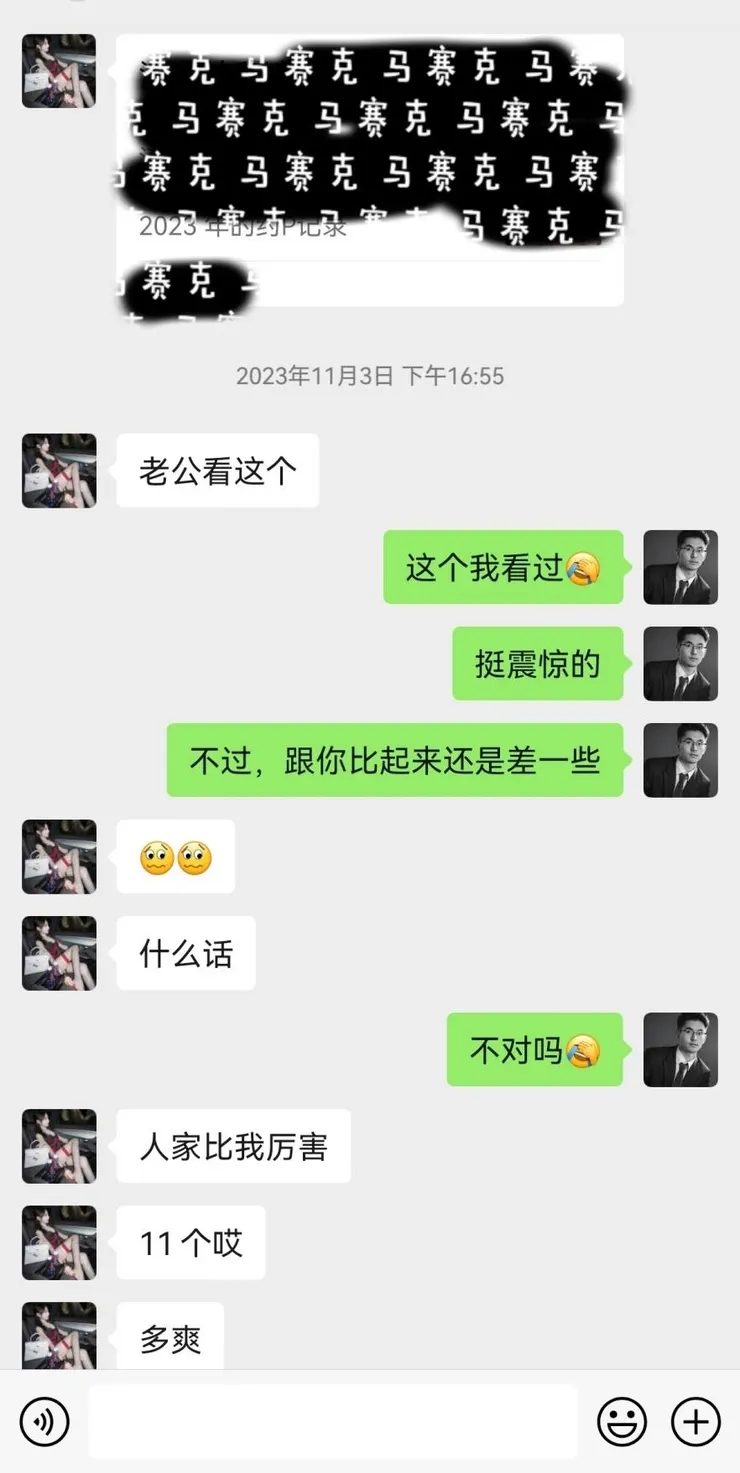Open the emoji picker icon
740x1473 pixels.
click(622, 1420)
